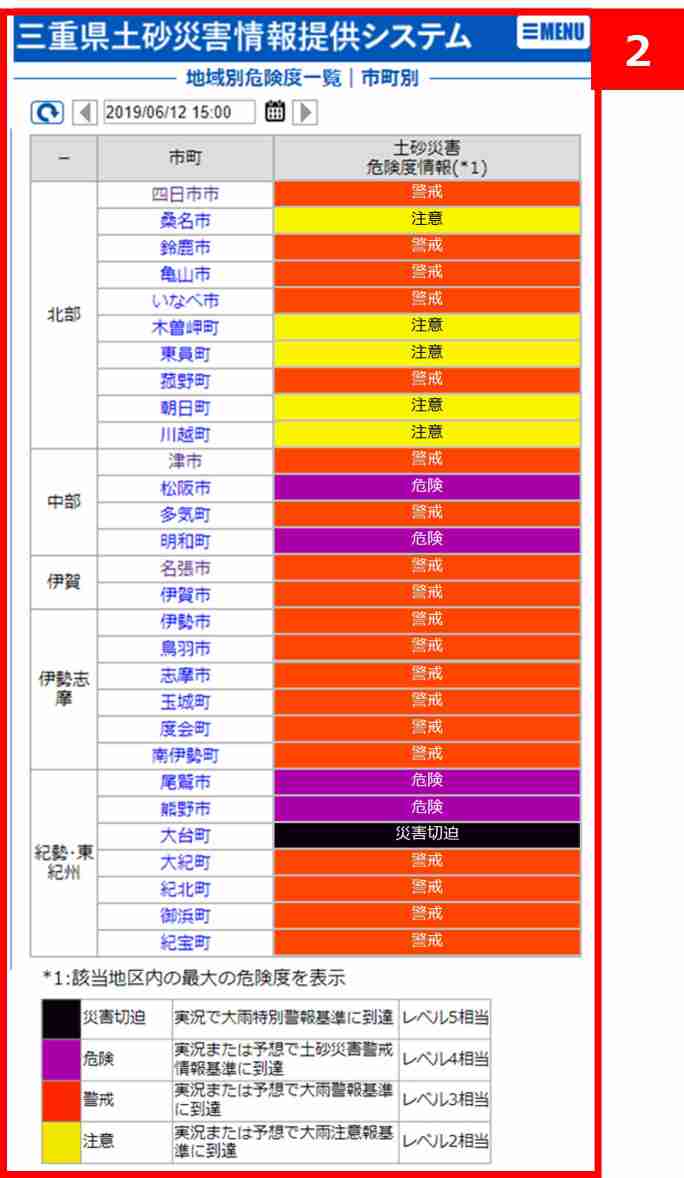Select 菰野町 from the list
This screenshot has width=684, height=1178.
[x=185, y=382]
